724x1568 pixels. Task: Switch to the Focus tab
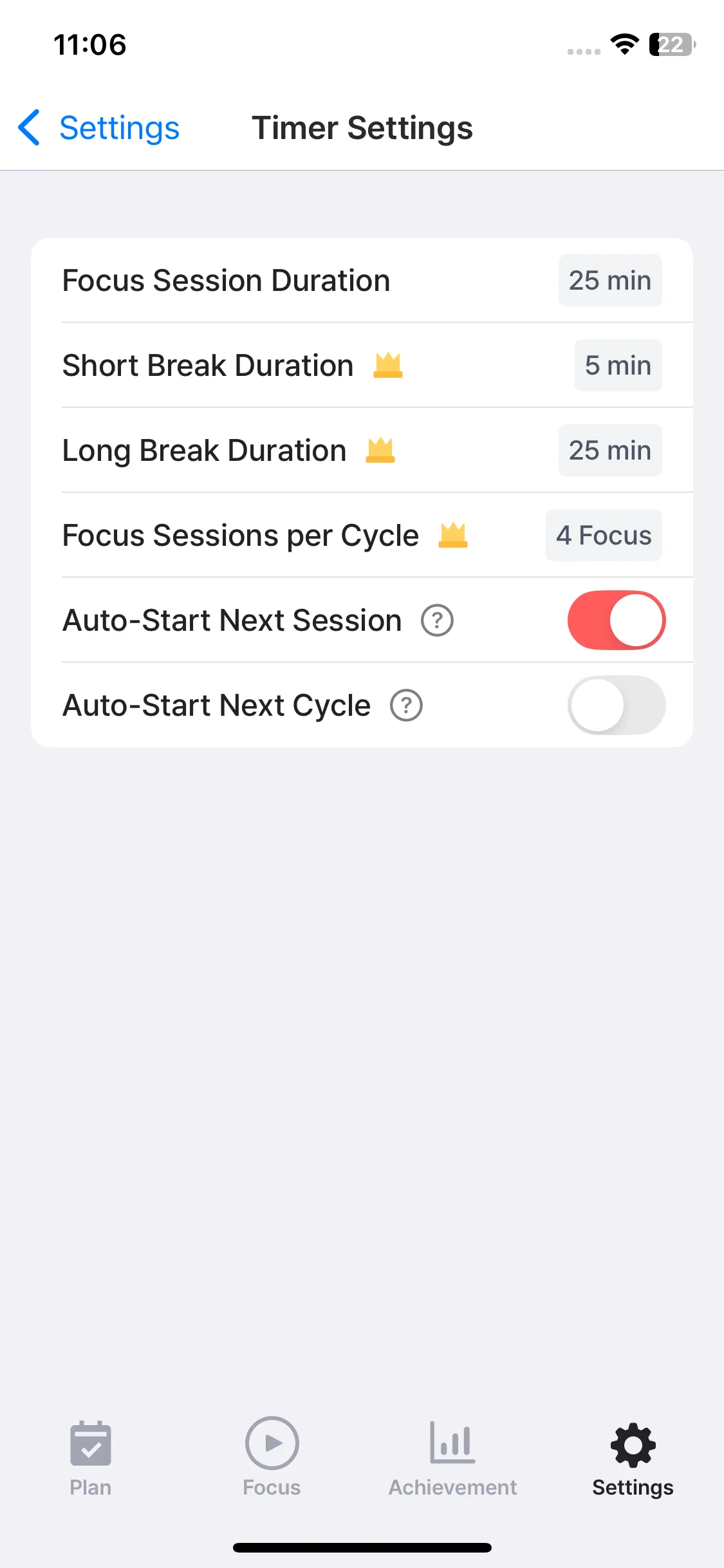click(x=272, y=1458)
